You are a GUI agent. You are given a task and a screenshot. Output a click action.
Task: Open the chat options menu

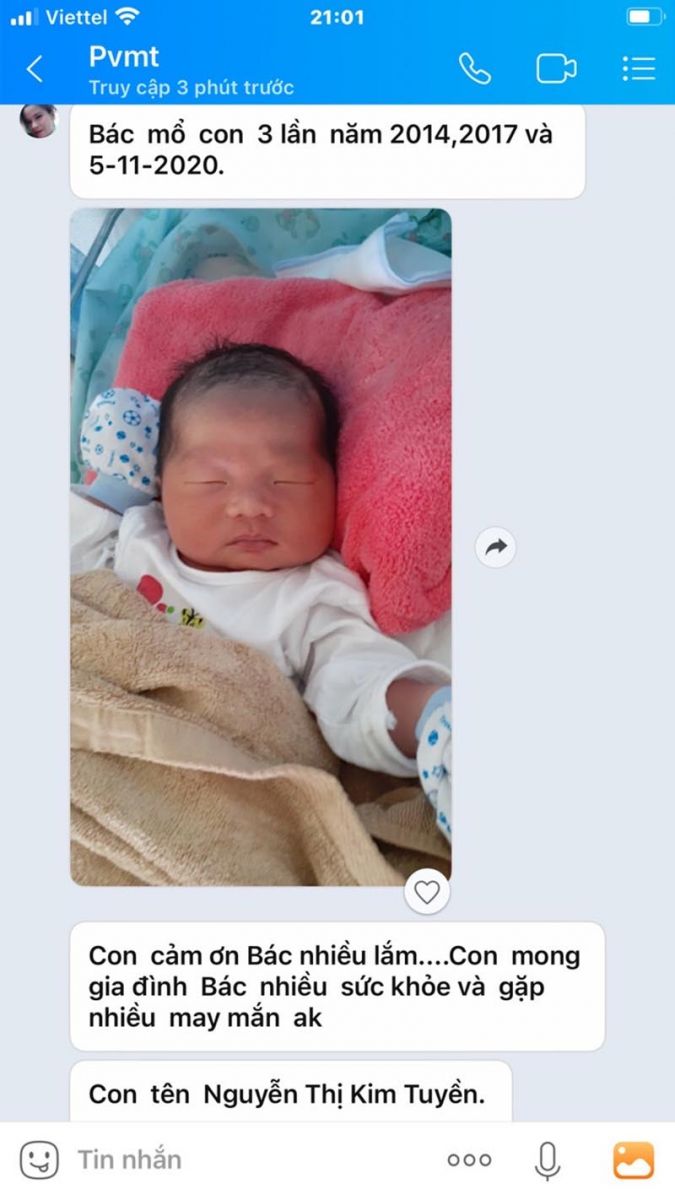(x=638, y=69)
